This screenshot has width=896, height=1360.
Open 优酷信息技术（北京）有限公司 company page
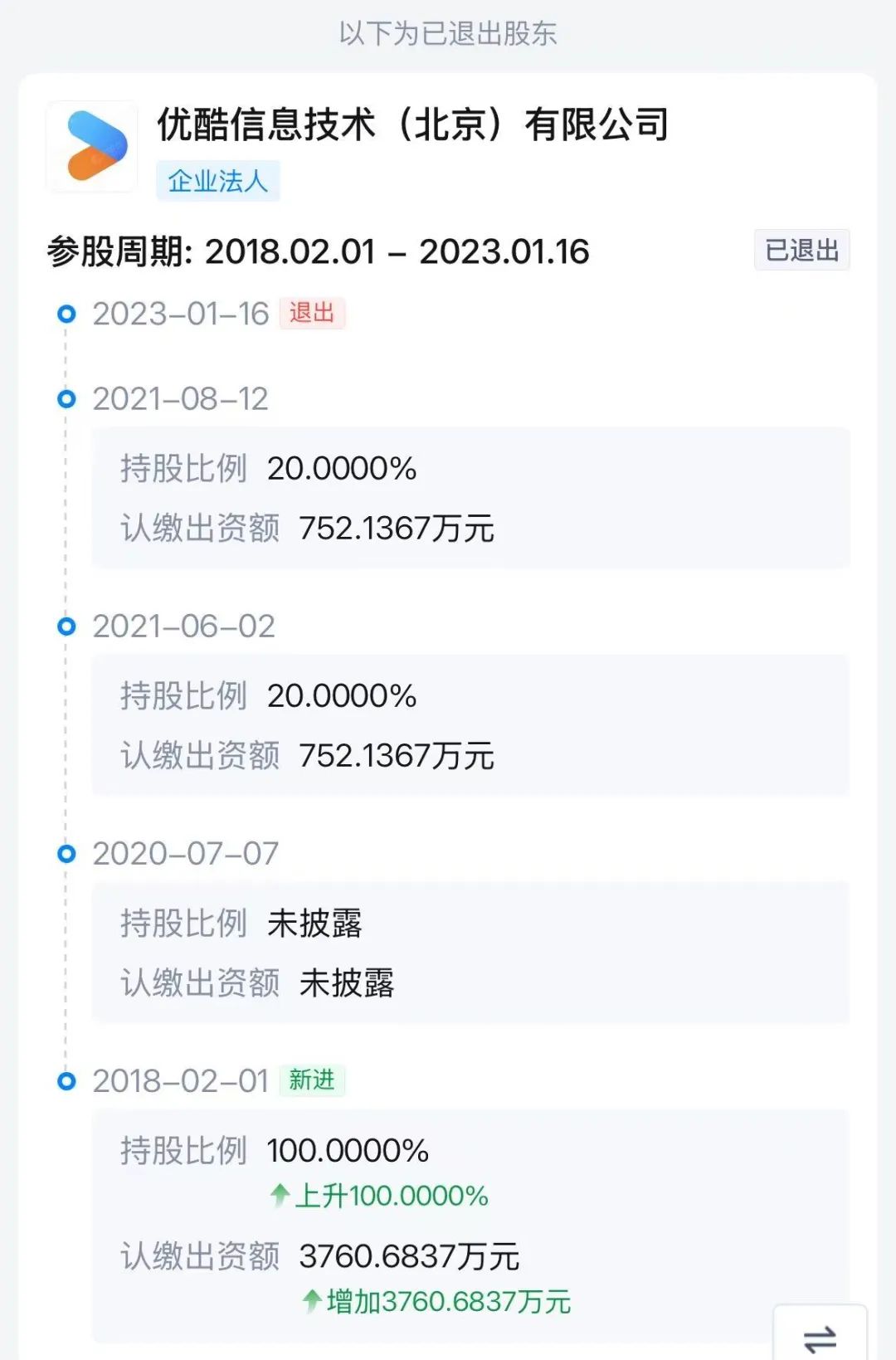coord(412,125)
